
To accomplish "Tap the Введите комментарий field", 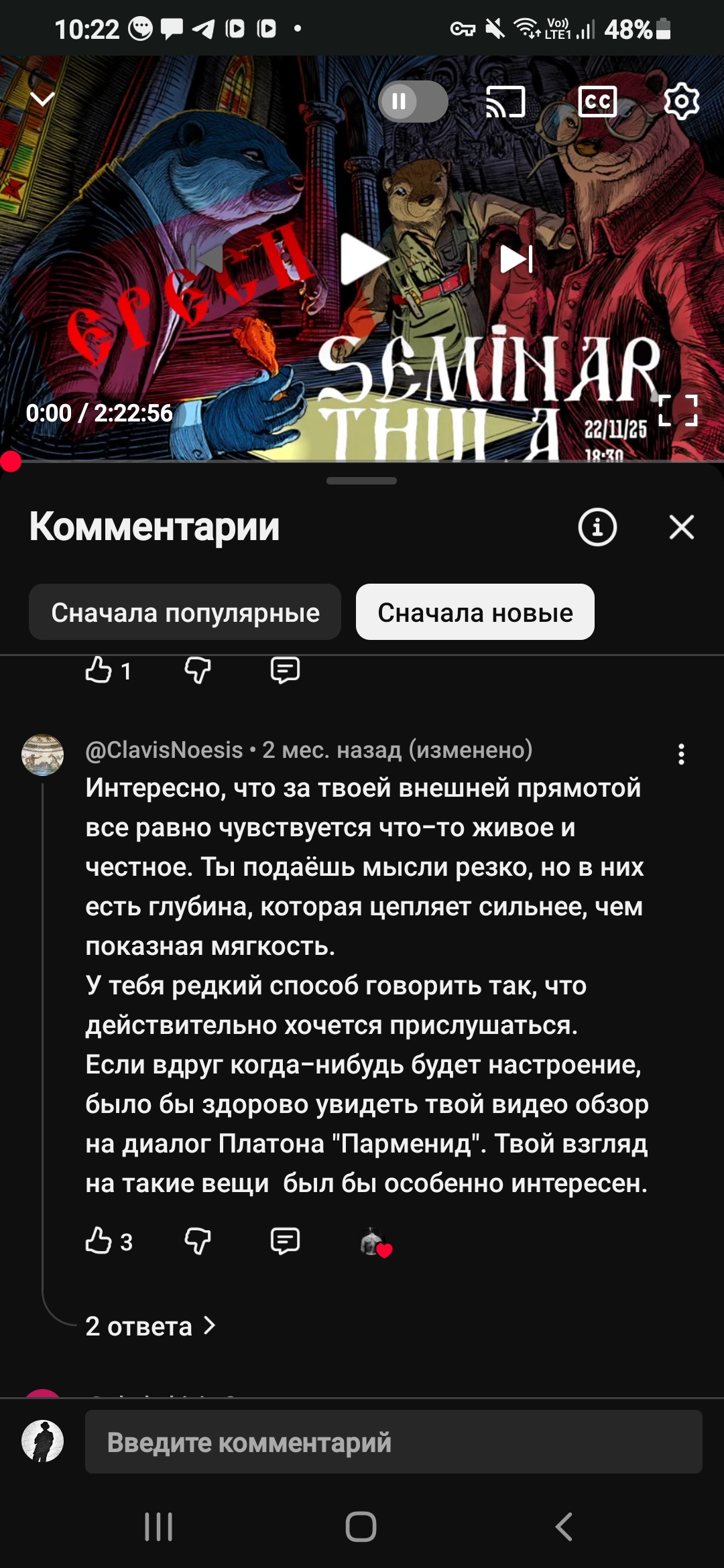I will coord(393,1442).
